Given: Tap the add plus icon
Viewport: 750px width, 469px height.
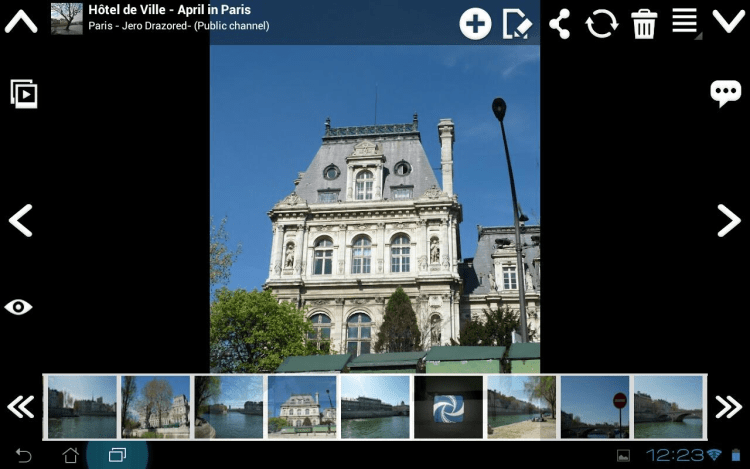Looking at the screenshot, I should pos(475,23).
